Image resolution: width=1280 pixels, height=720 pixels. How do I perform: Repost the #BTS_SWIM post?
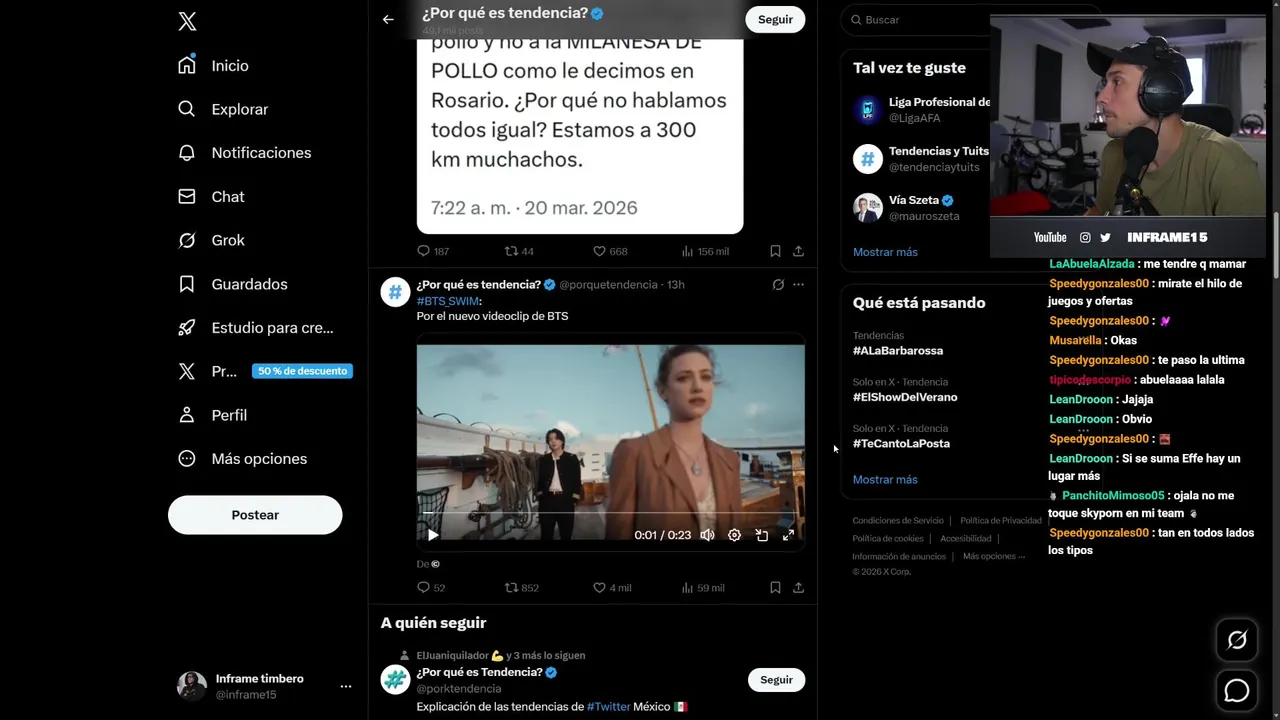511,588
